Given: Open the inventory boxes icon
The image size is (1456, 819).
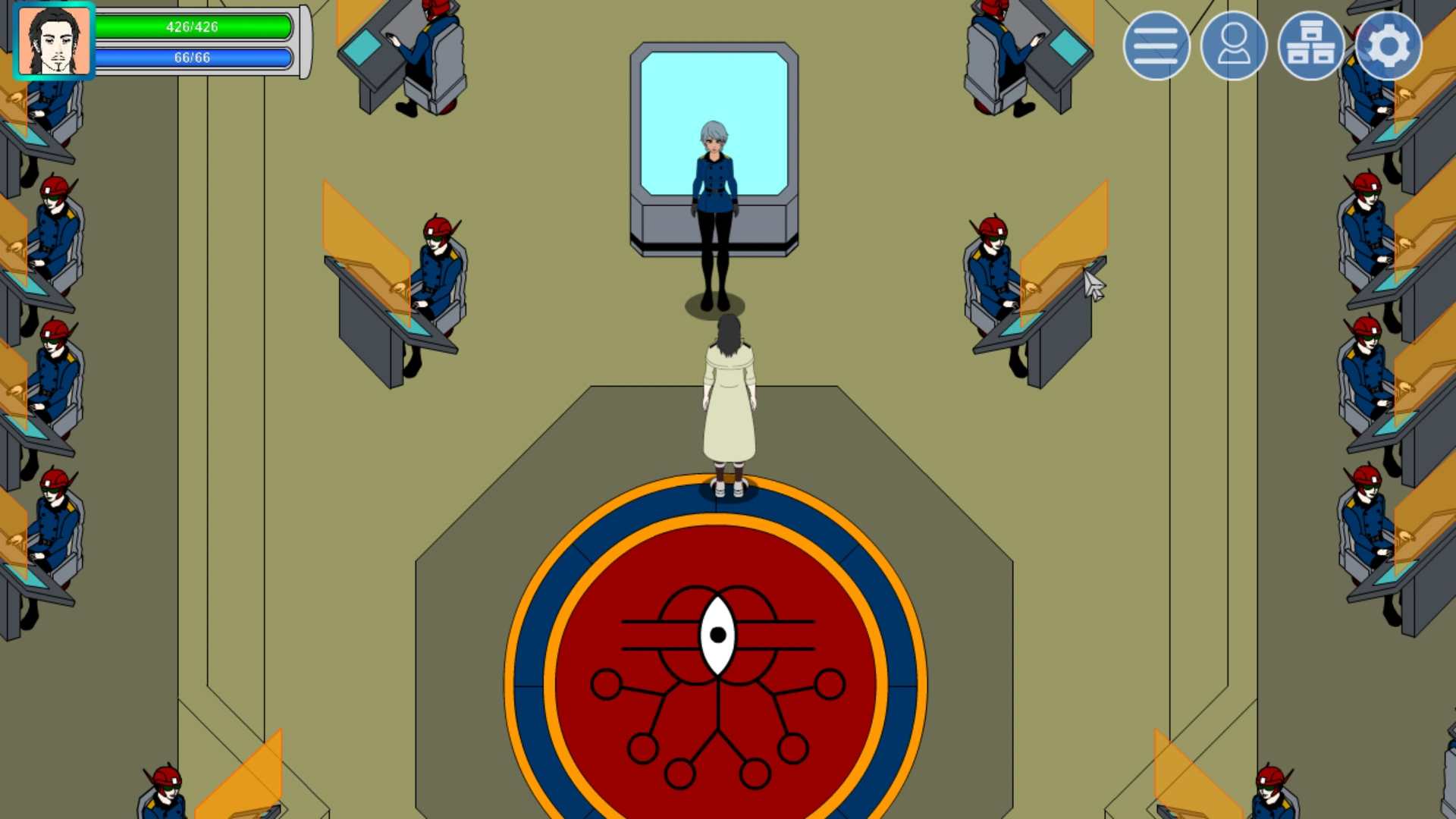Looking at the screenshot, I should click(x=1311, y=46).
